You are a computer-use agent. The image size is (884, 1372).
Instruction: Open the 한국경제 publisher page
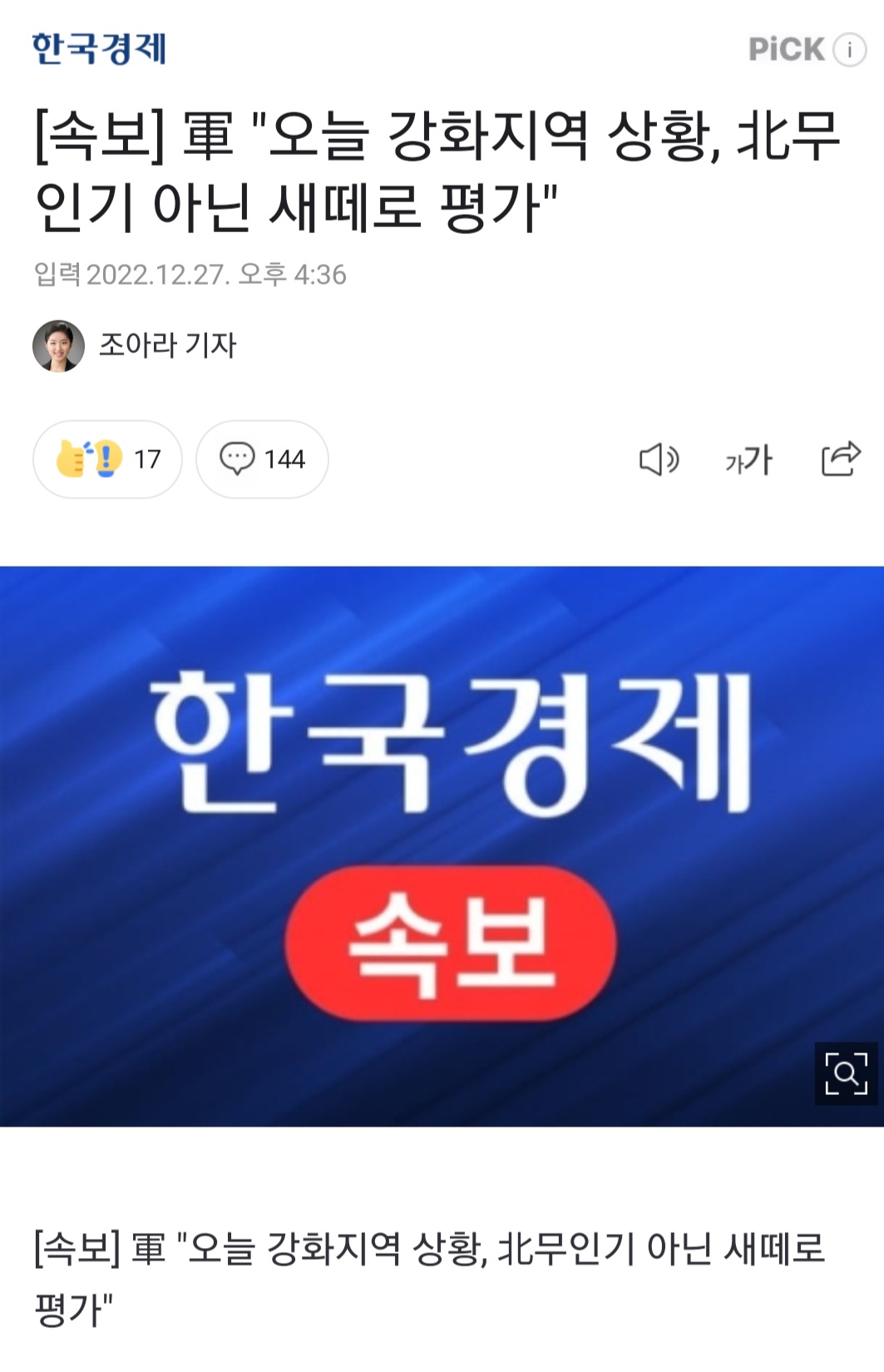[99, 48]
